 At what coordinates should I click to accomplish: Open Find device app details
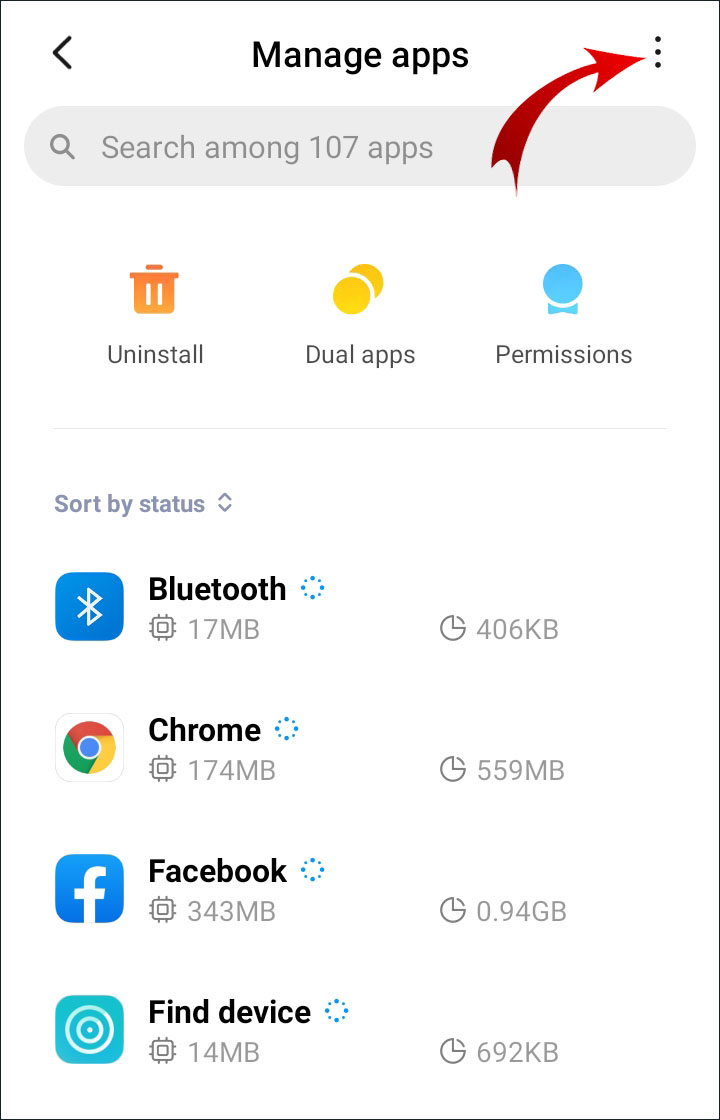click(360, 1030)
